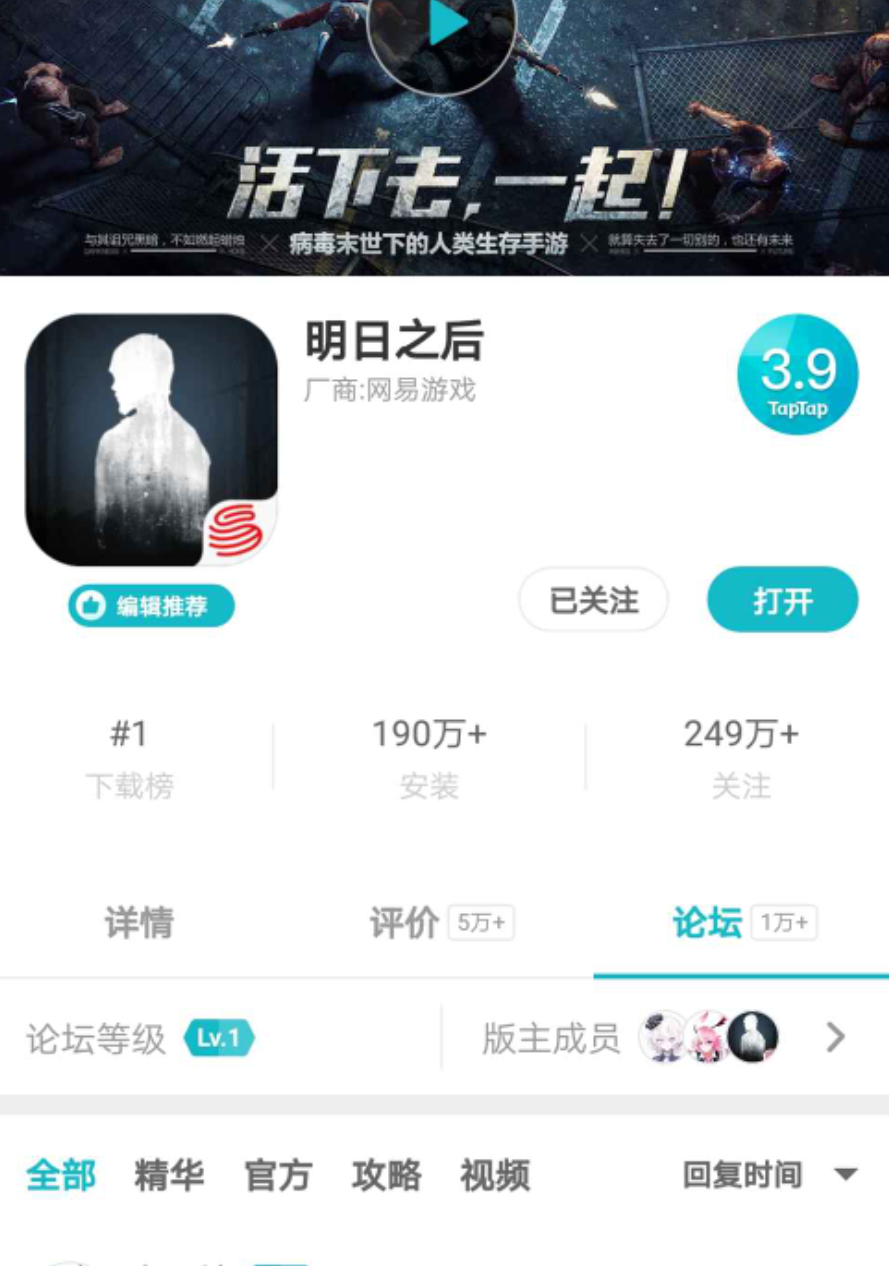Filter forum posts by 全部

pos(61,1175)
